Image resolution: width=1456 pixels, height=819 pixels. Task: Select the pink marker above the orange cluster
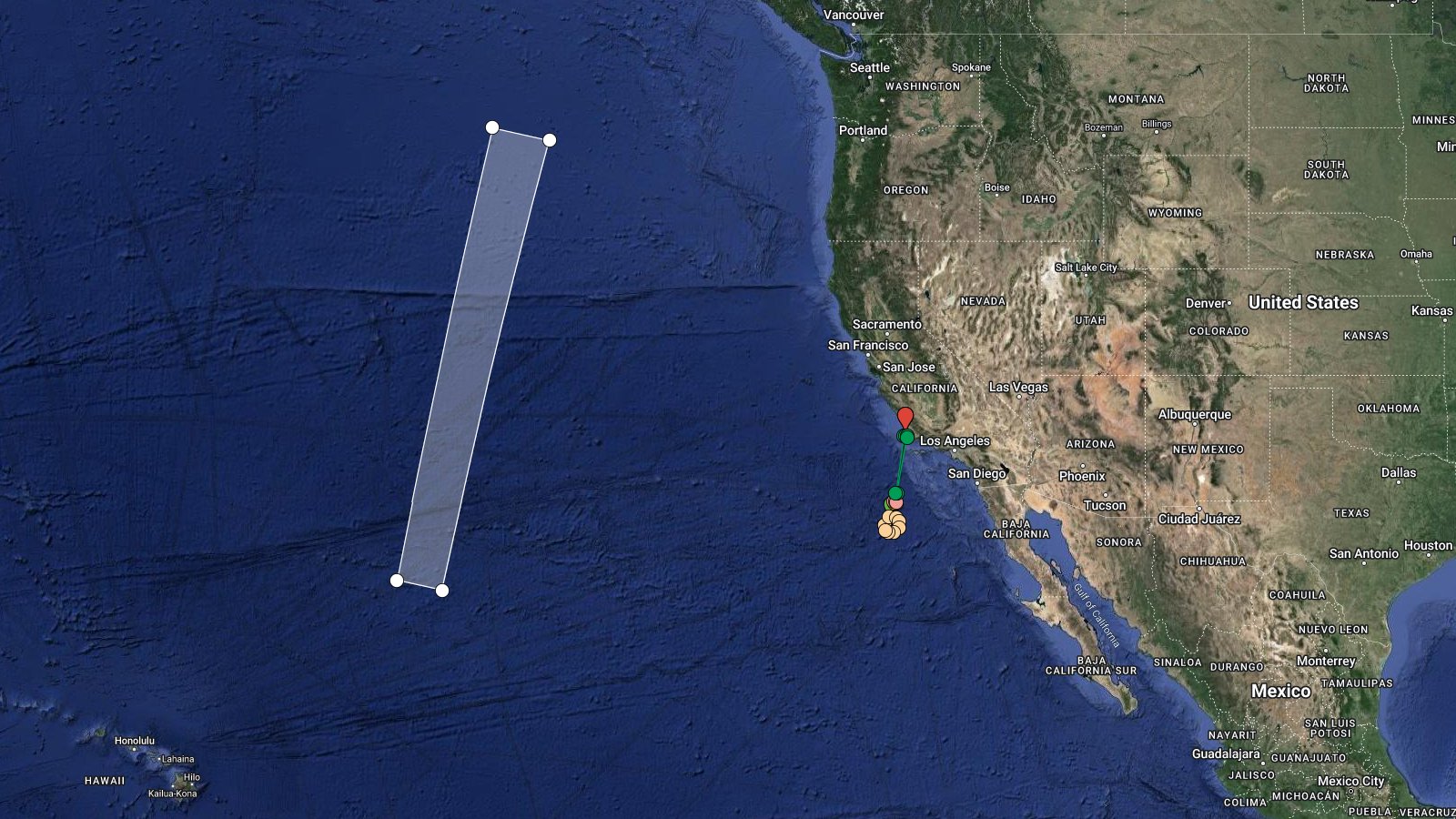(x=896, y=503)
